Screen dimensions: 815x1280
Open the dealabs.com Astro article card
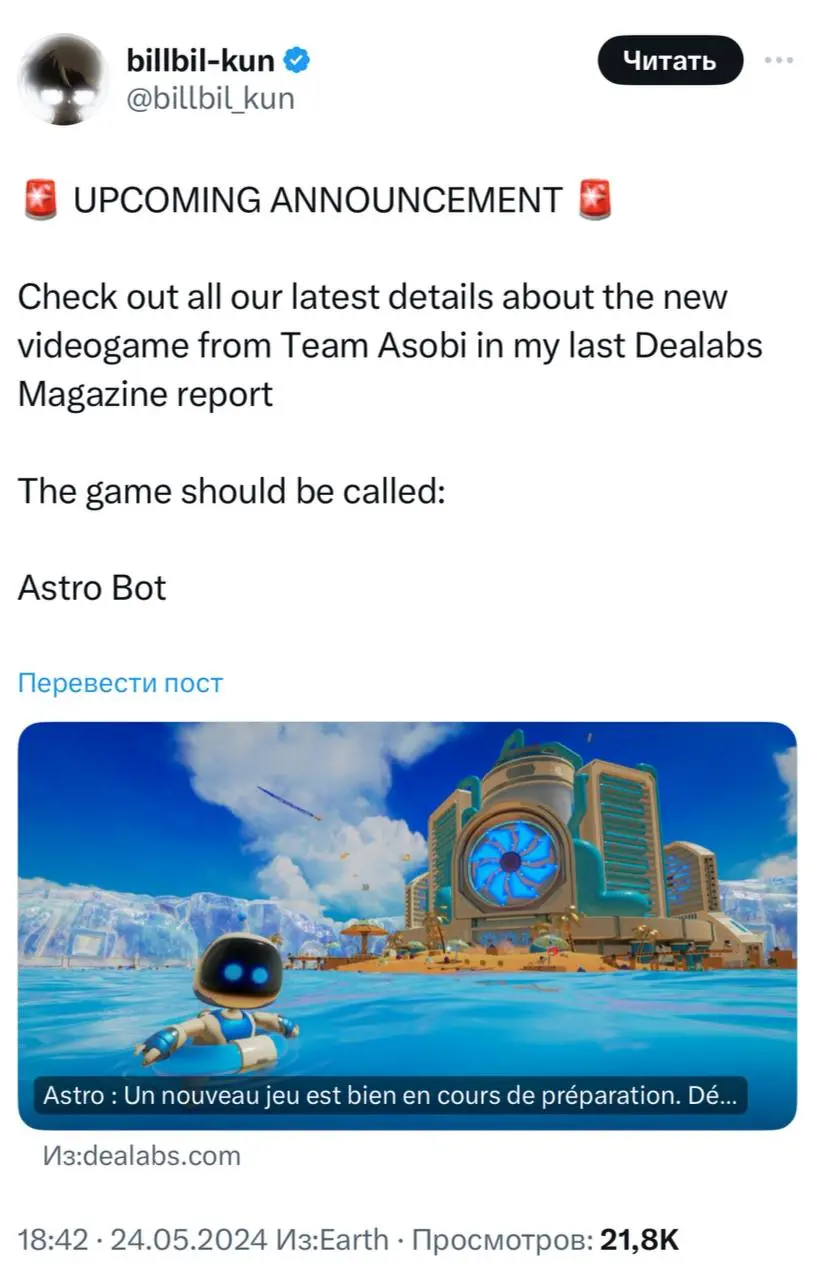(407, 925)
